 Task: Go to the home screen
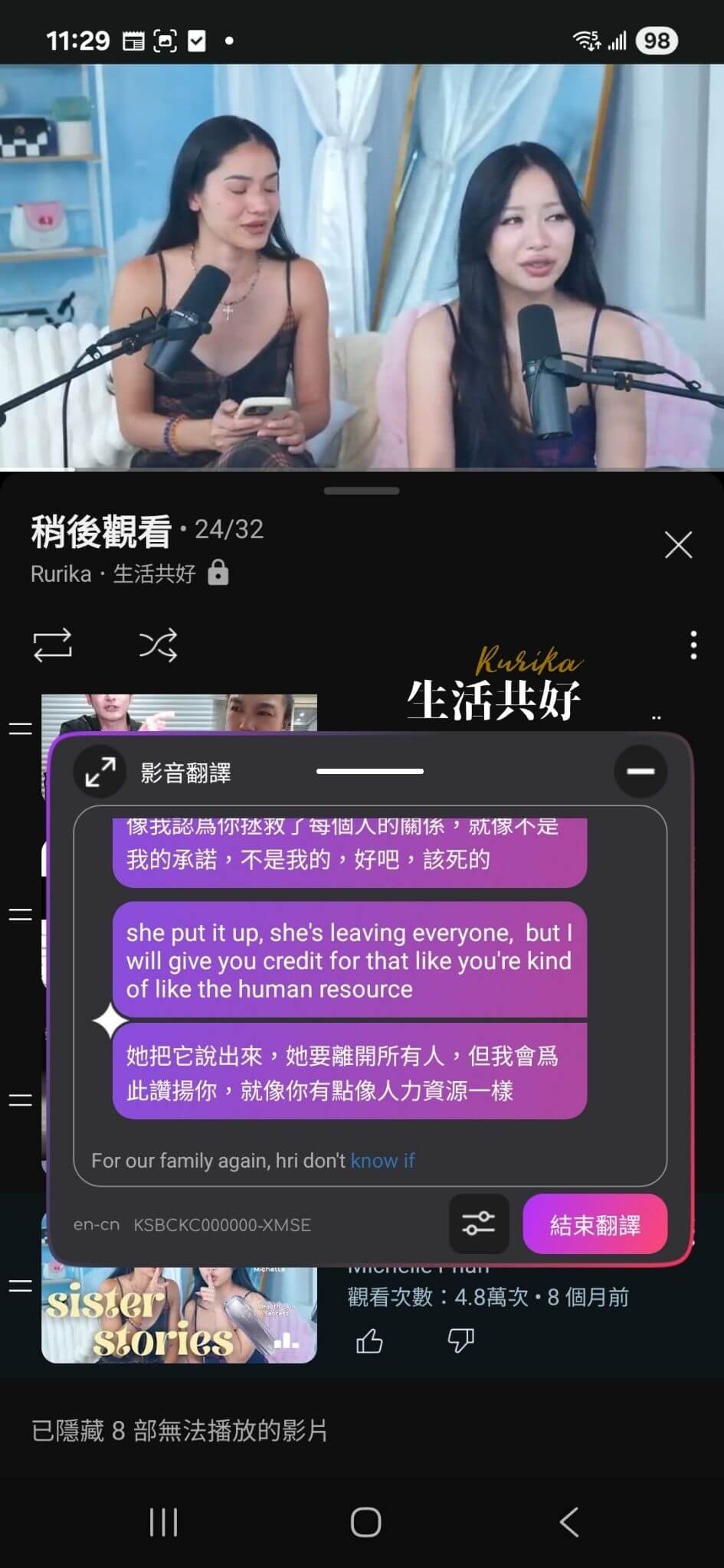pyautogui.click(x=365, y=1522)
